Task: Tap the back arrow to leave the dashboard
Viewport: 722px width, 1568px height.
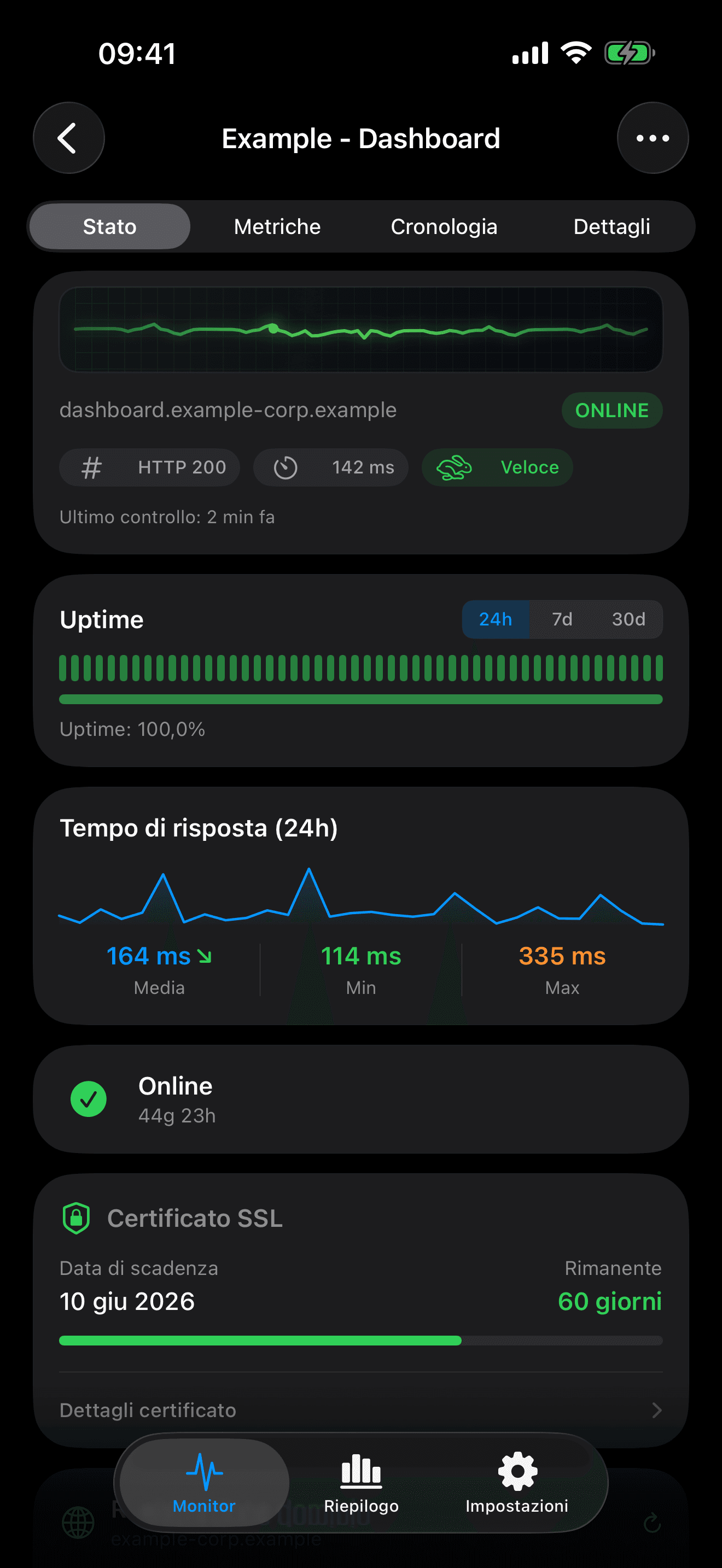Action: click(69, 138)
